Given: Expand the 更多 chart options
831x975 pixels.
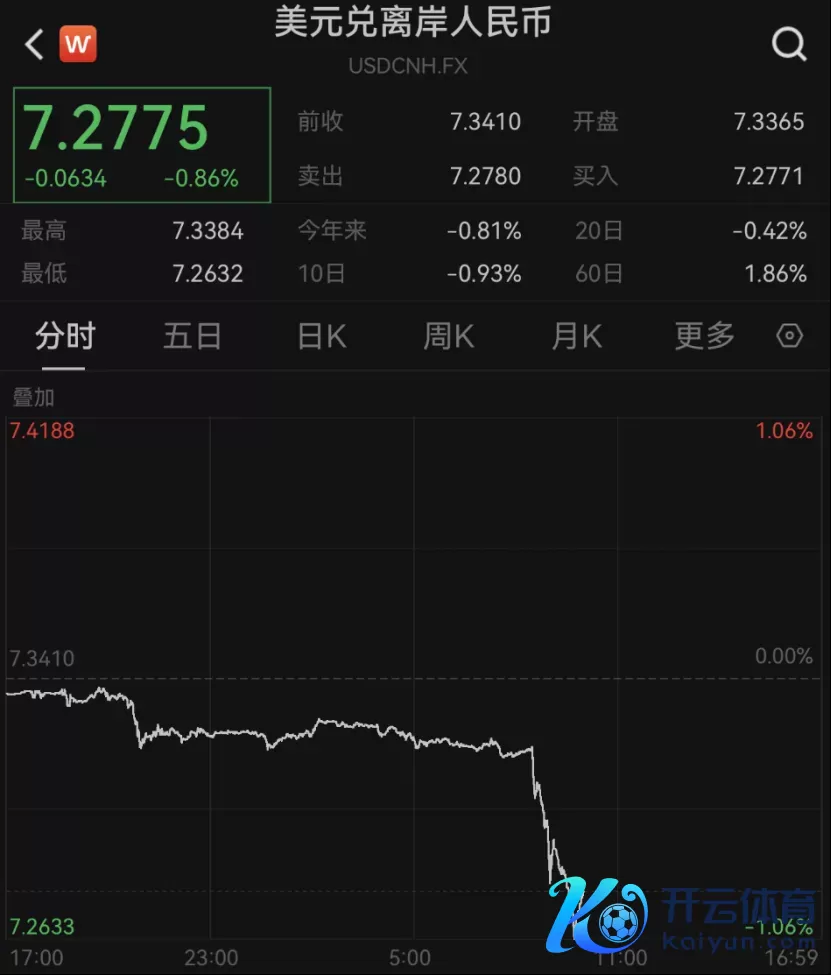Looking at the screenshot, I should click(704, 336).
